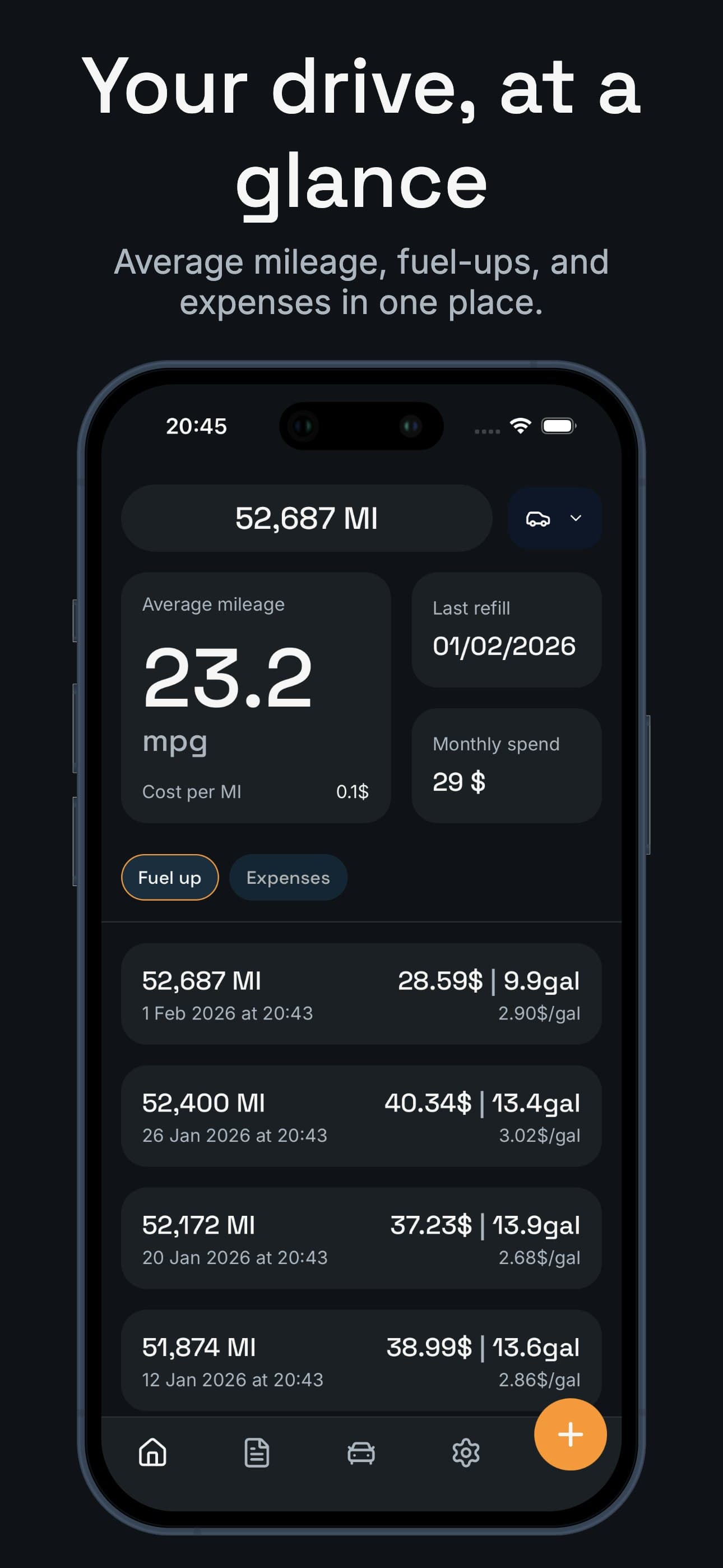Image resolution: width=723 pixels, height=1568 pixels.
Task: Select the car icon in the vehicle selector
Action: coord(538,518)
